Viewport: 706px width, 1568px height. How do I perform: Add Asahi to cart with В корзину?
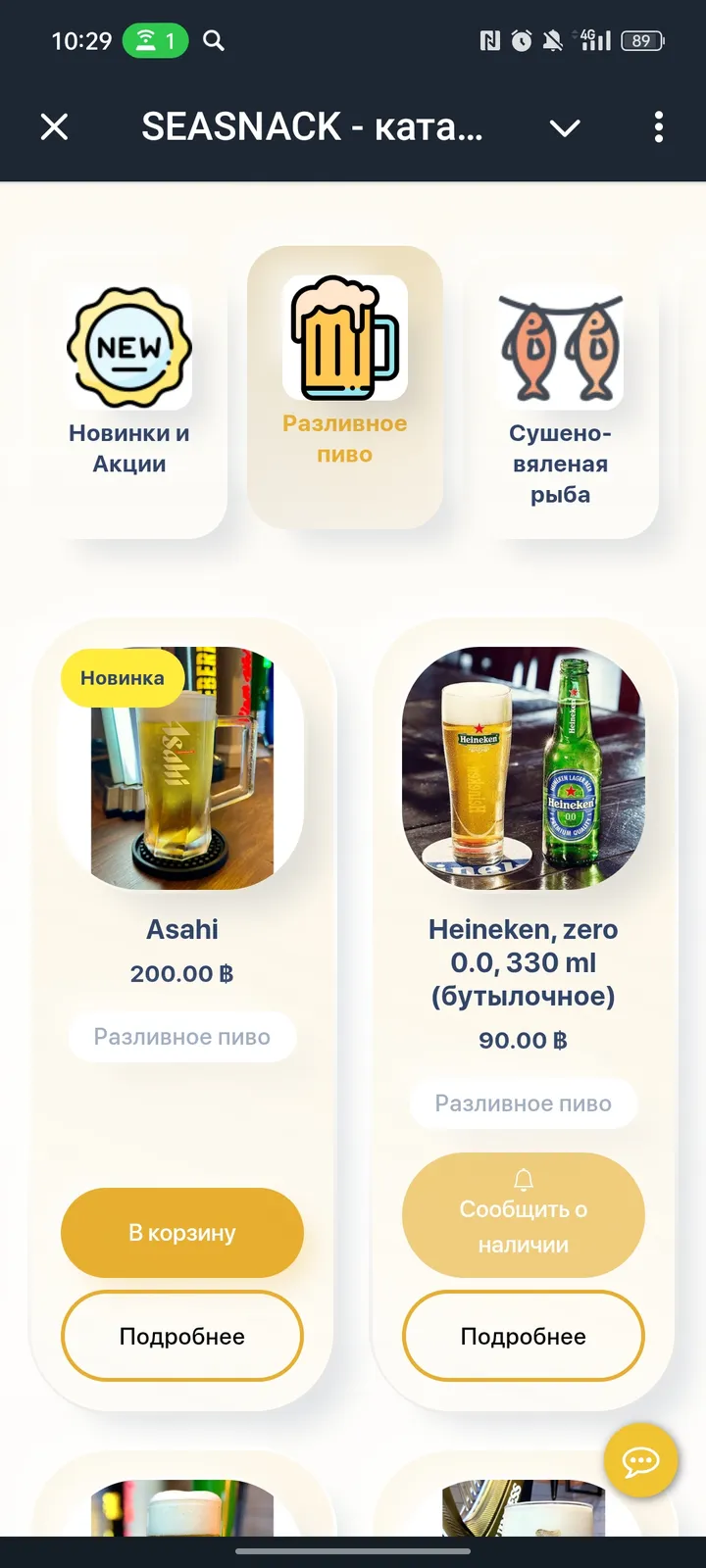181,1233
